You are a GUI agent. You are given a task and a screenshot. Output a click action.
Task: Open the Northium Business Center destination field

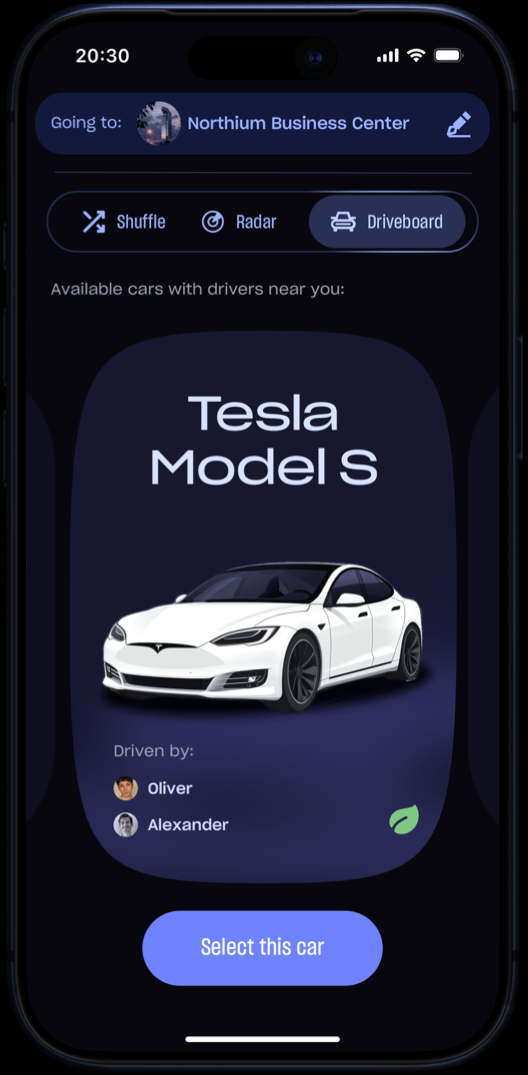(x=263, y=123)
